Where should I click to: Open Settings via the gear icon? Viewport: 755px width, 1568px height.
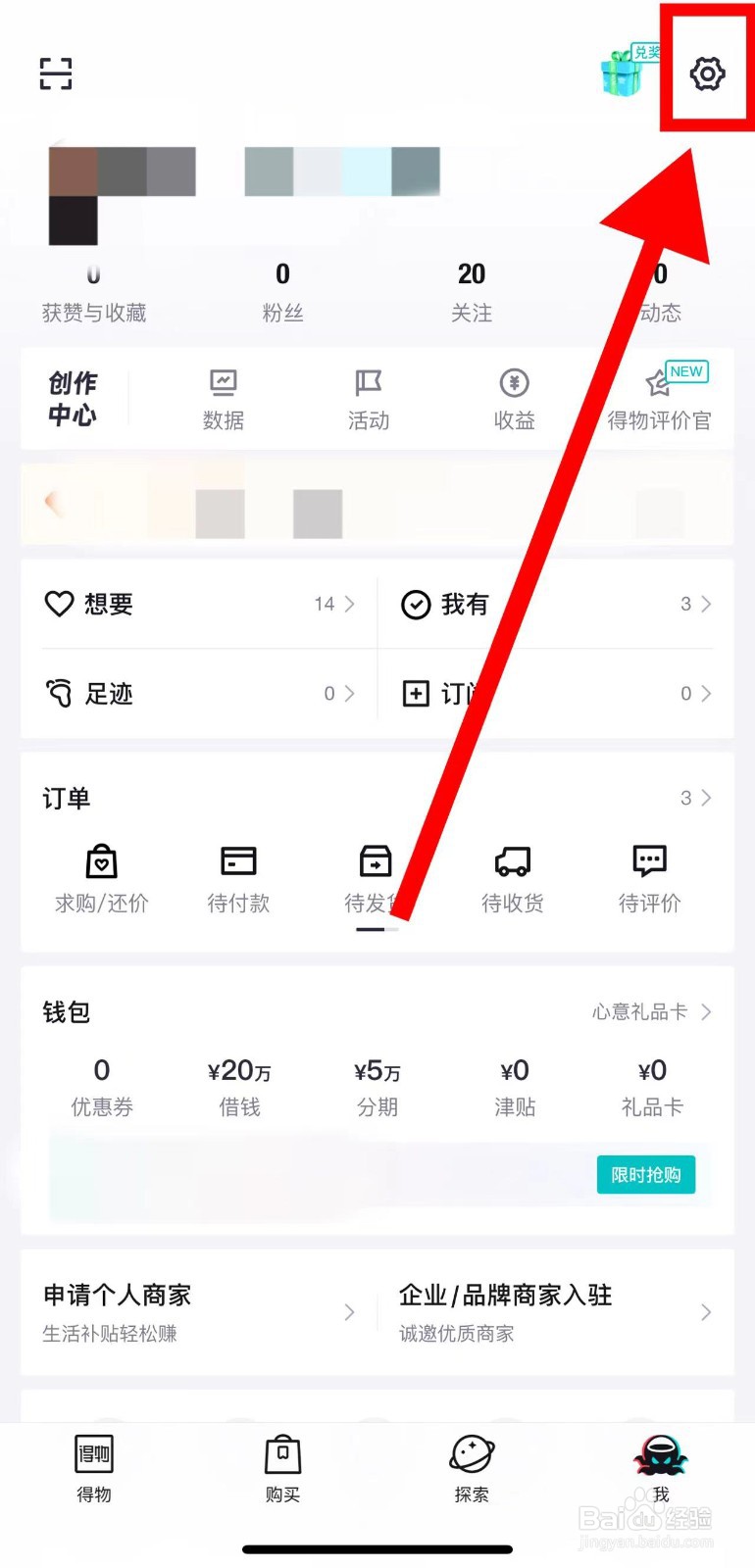tap(708, 72)
